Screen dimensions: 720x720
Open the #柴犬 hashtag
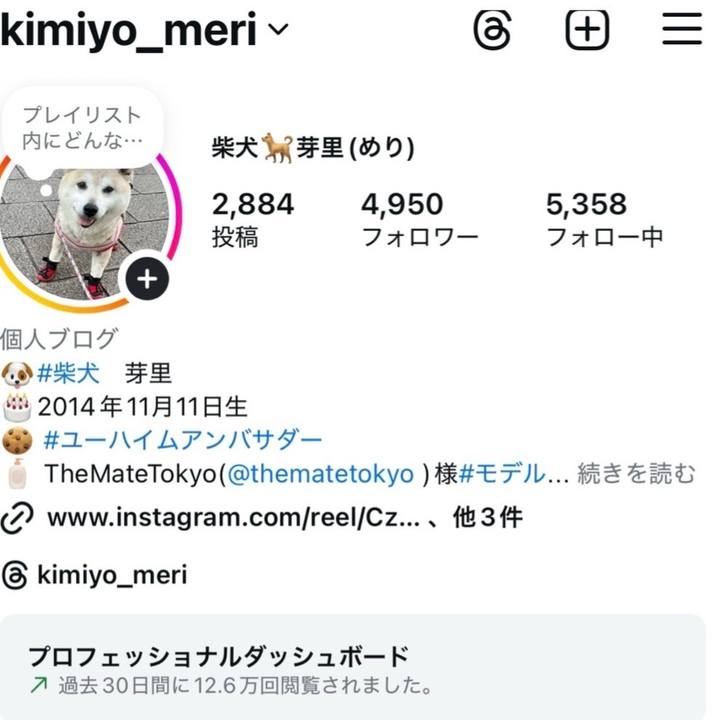click(68, 374)
